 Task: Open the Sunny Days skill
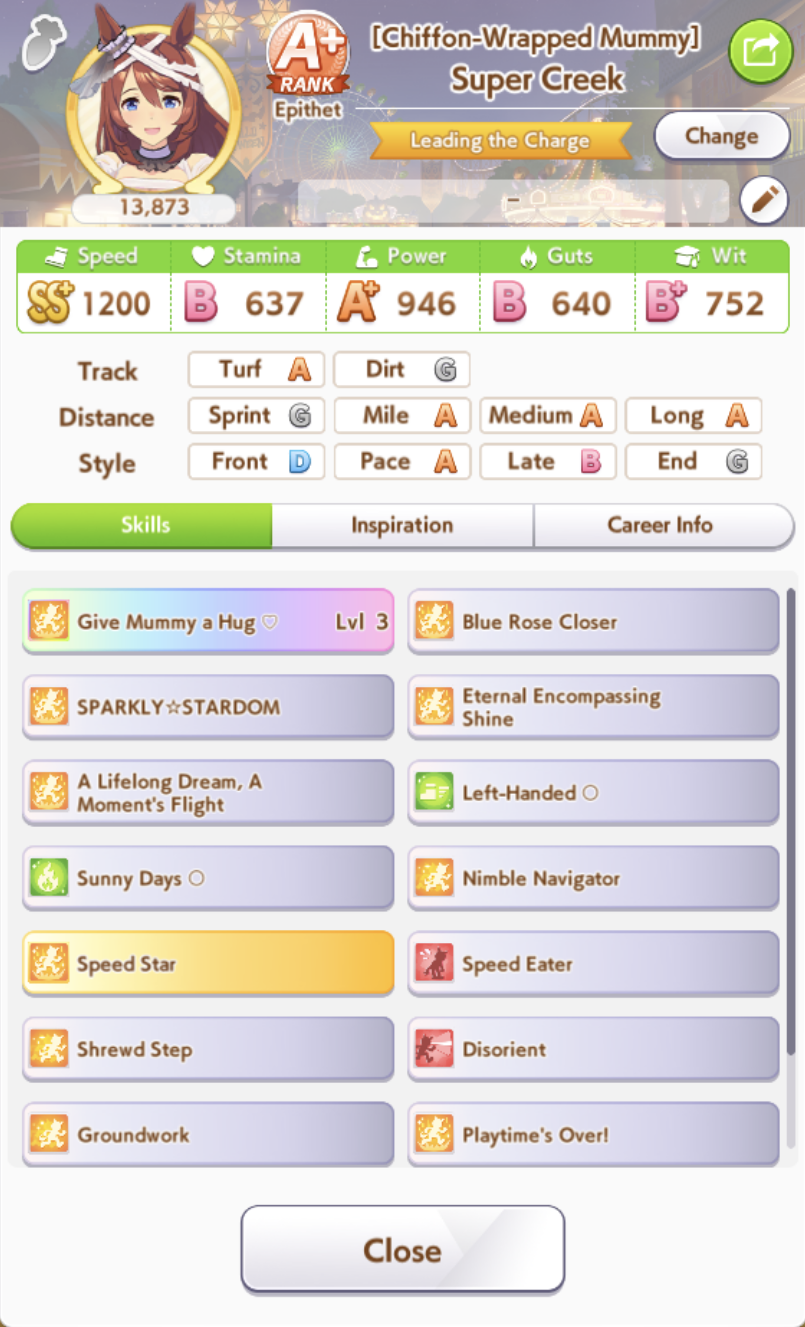click(x=208, y=879)
